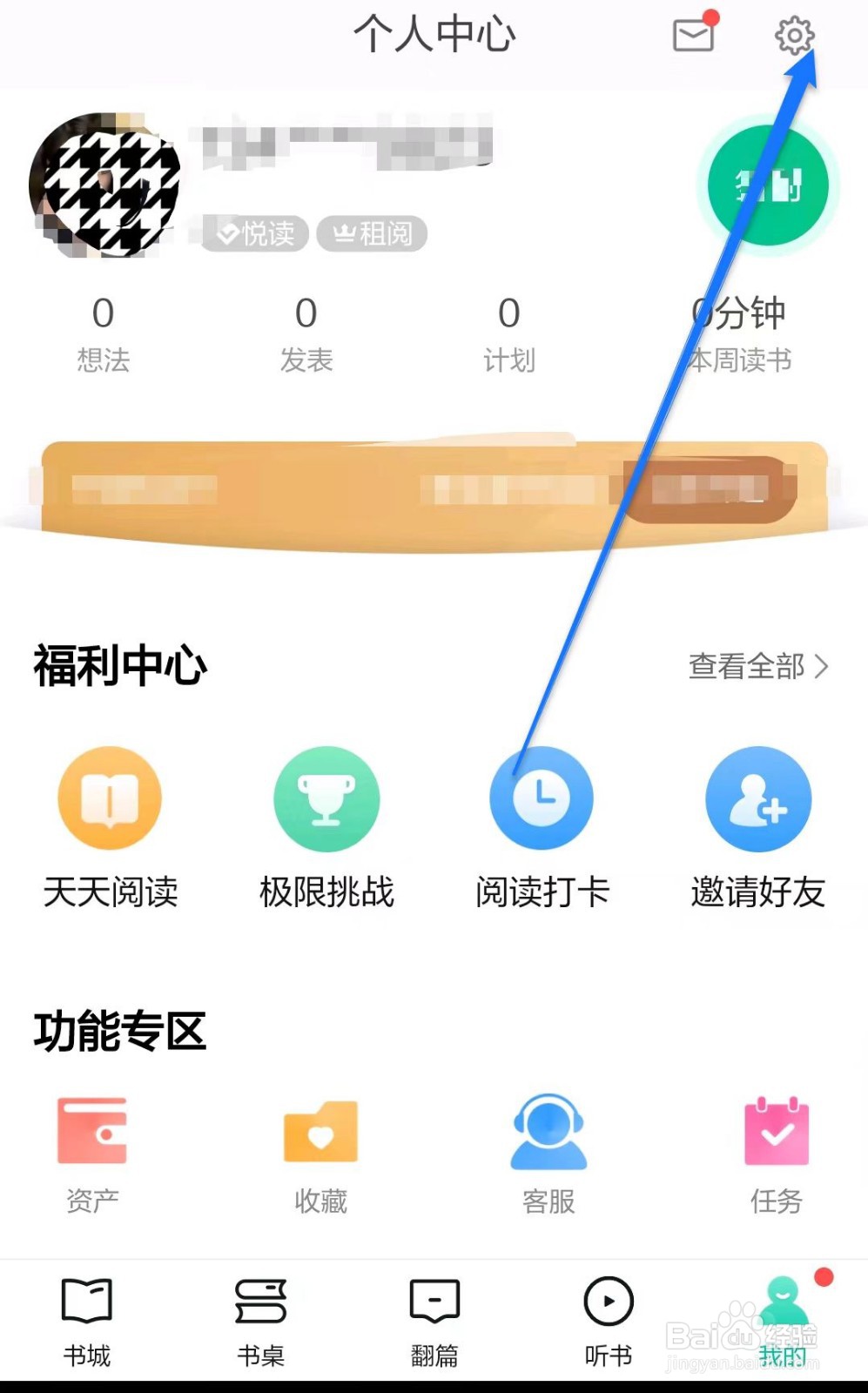Open the 任务 tasks page
Image resolution: width=868 pixels, height=1393 pixels.
774,1149
